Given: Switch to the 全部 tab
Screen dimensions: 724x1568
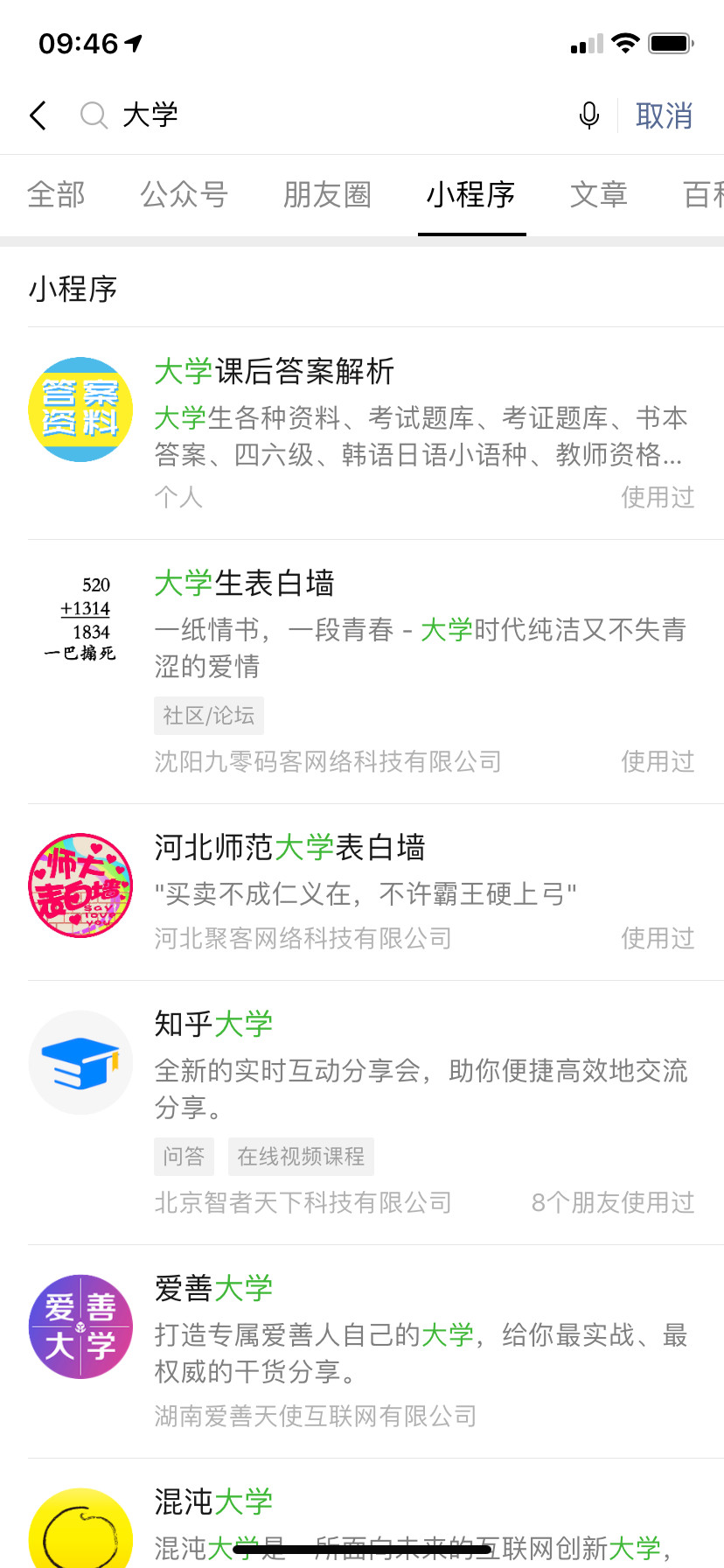Looking at the screenshot, I should 57,194.
